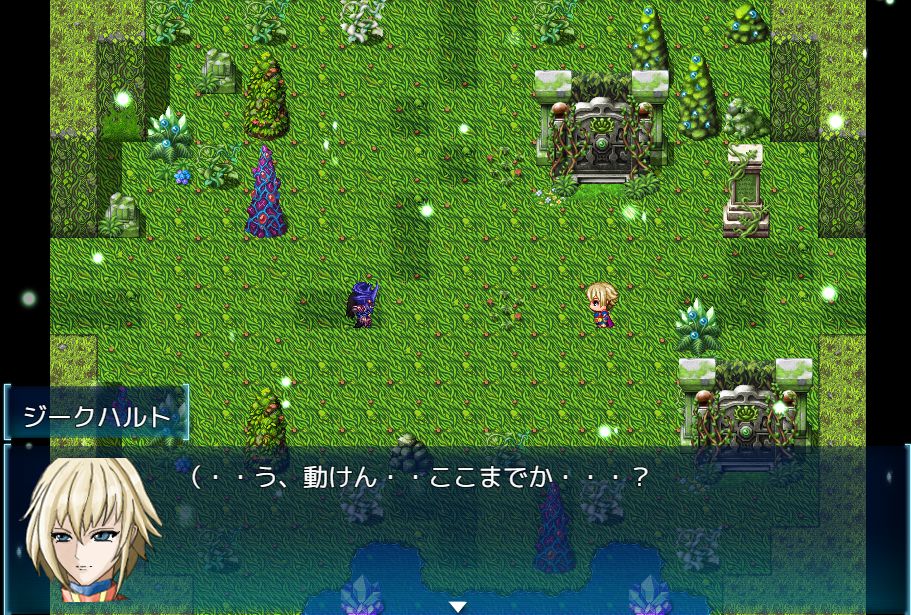Advance the dialogue with the white down arrow
This screenshot has width=911, height=615.
(457, 606)
